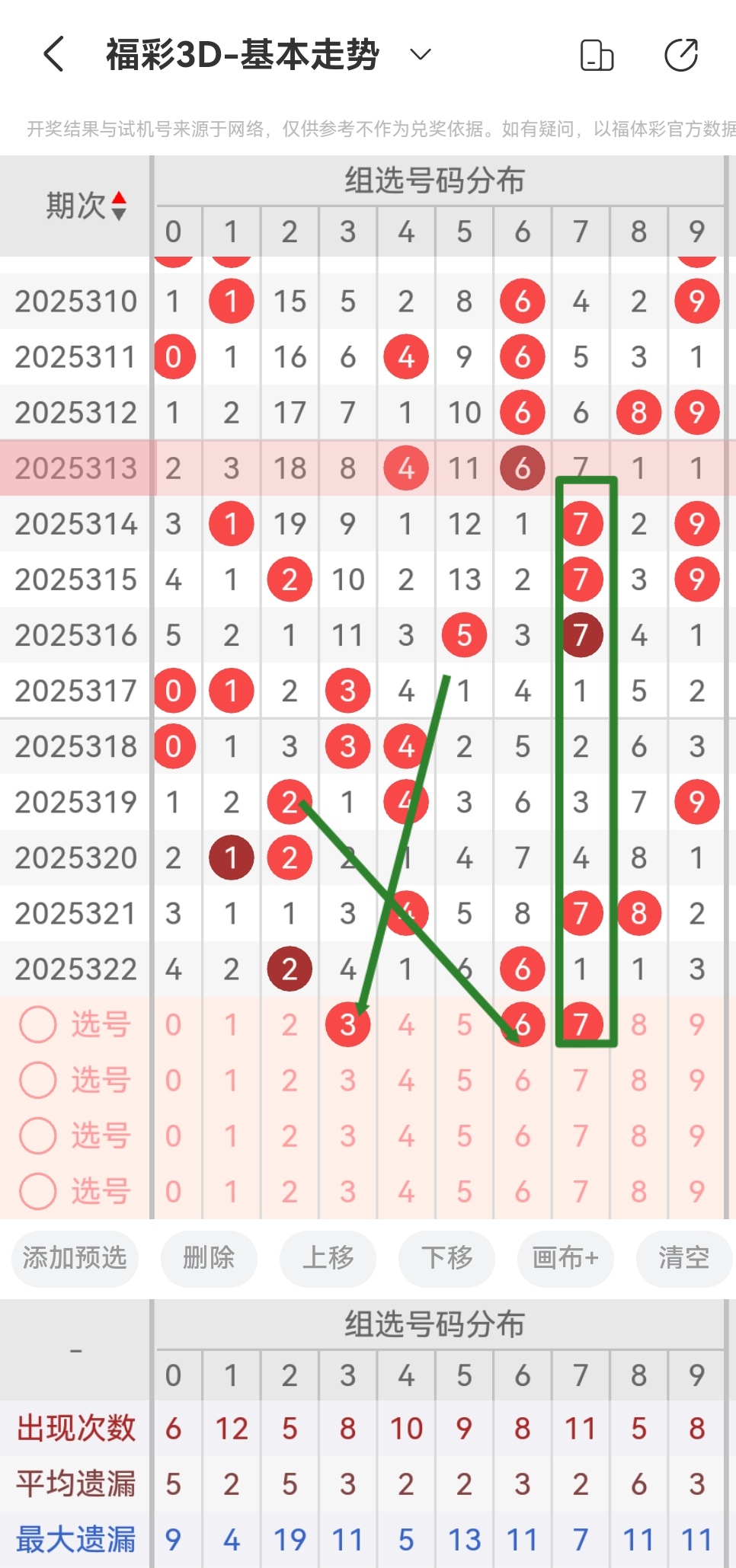The image size is (736, 1568).
Task: Select number 3 in the first 选号 row
Action: [x=347, y=1024]
